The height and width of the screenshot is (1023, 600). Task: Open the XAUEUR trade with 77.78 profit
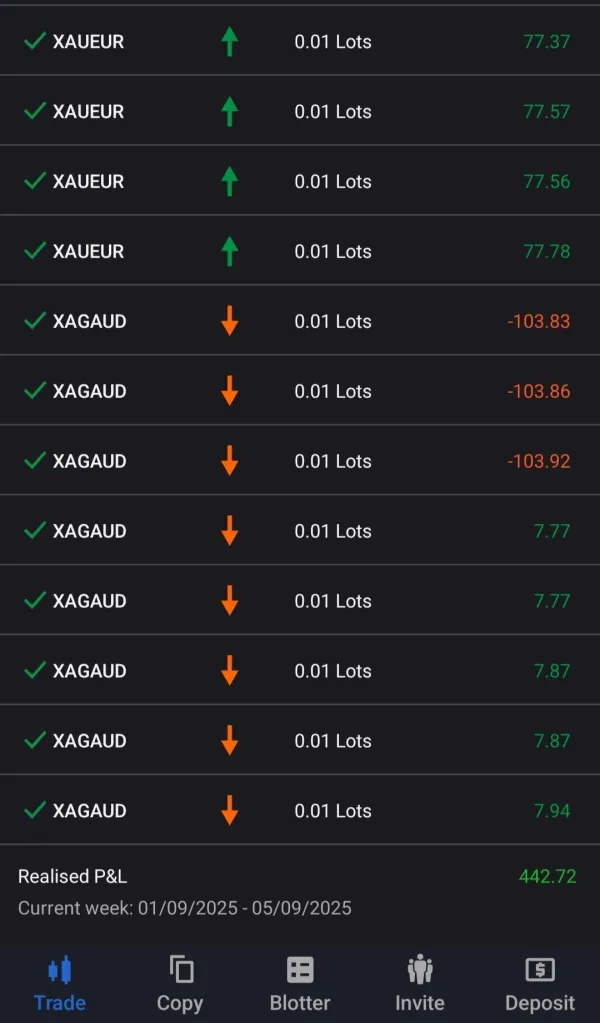click(298, 252)
